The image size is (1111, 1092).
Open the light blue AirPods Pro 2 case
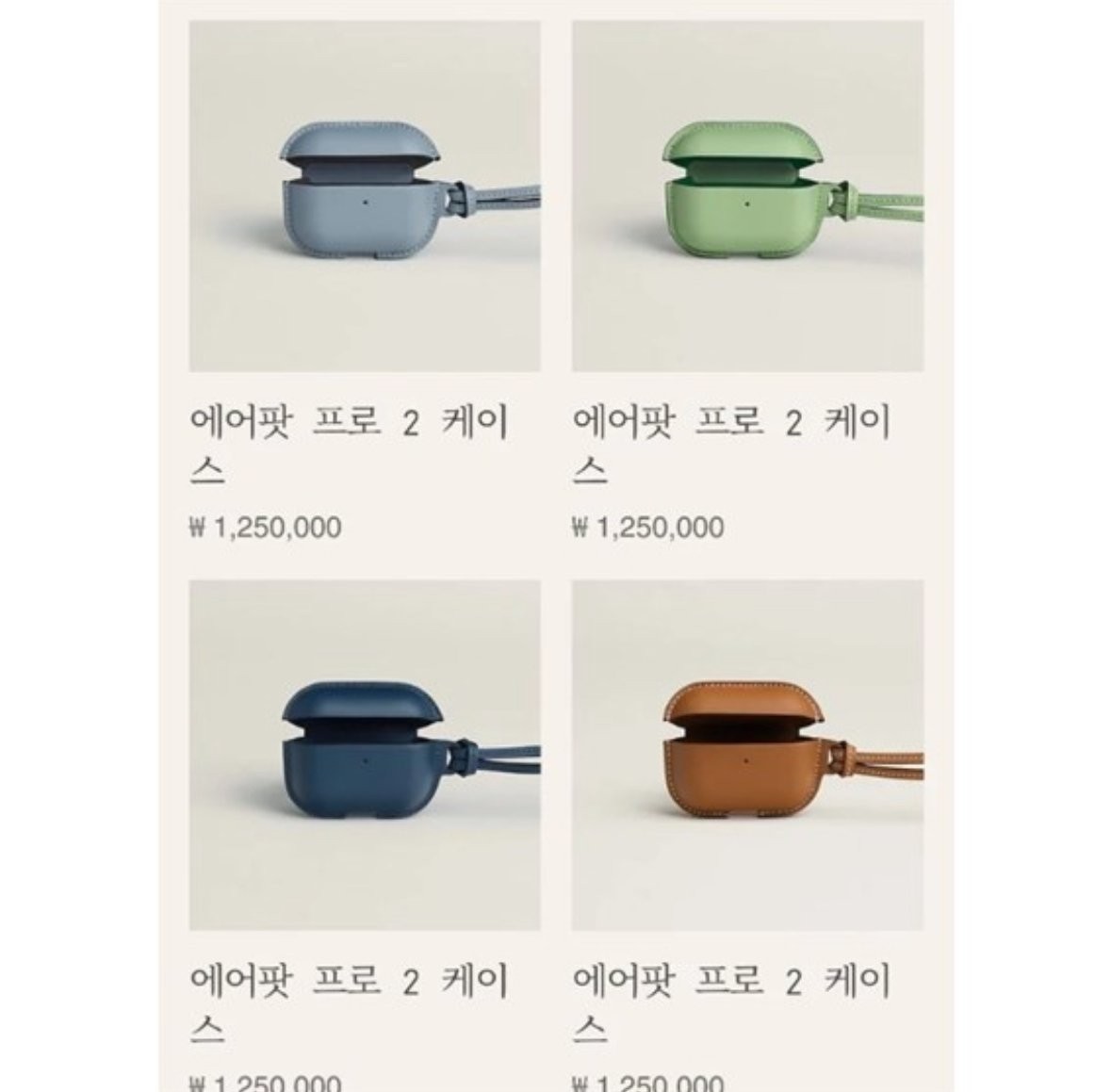(x=364, y=196)
